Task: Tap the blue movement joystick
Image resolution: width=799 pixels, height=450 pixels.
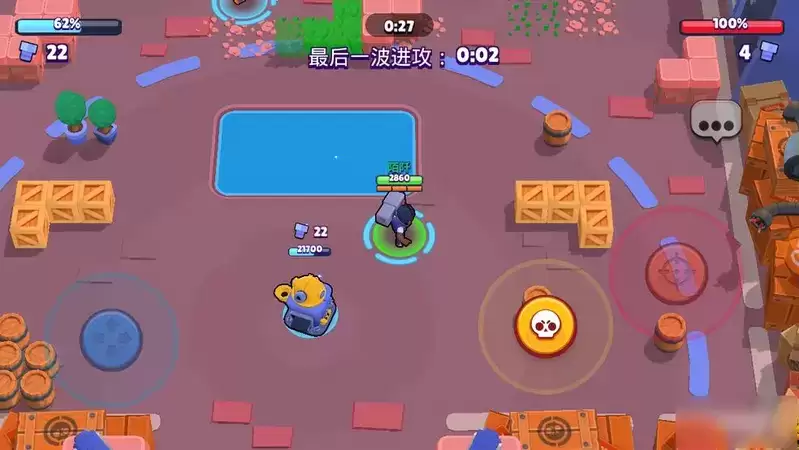Action: tap(111, 334)
